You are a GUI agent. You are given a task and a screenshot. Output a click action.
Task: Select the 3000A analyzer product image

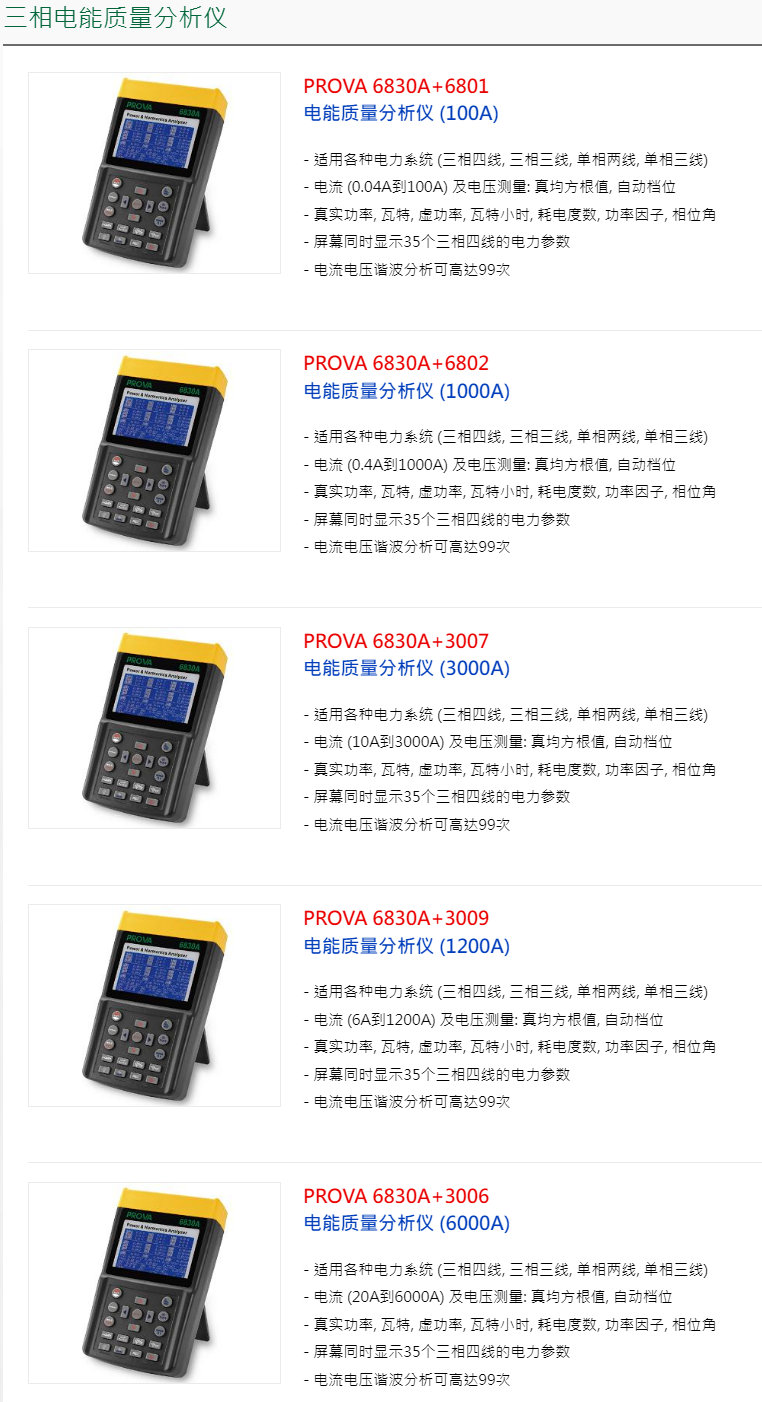pyautogui.click(x=154, y=728)
